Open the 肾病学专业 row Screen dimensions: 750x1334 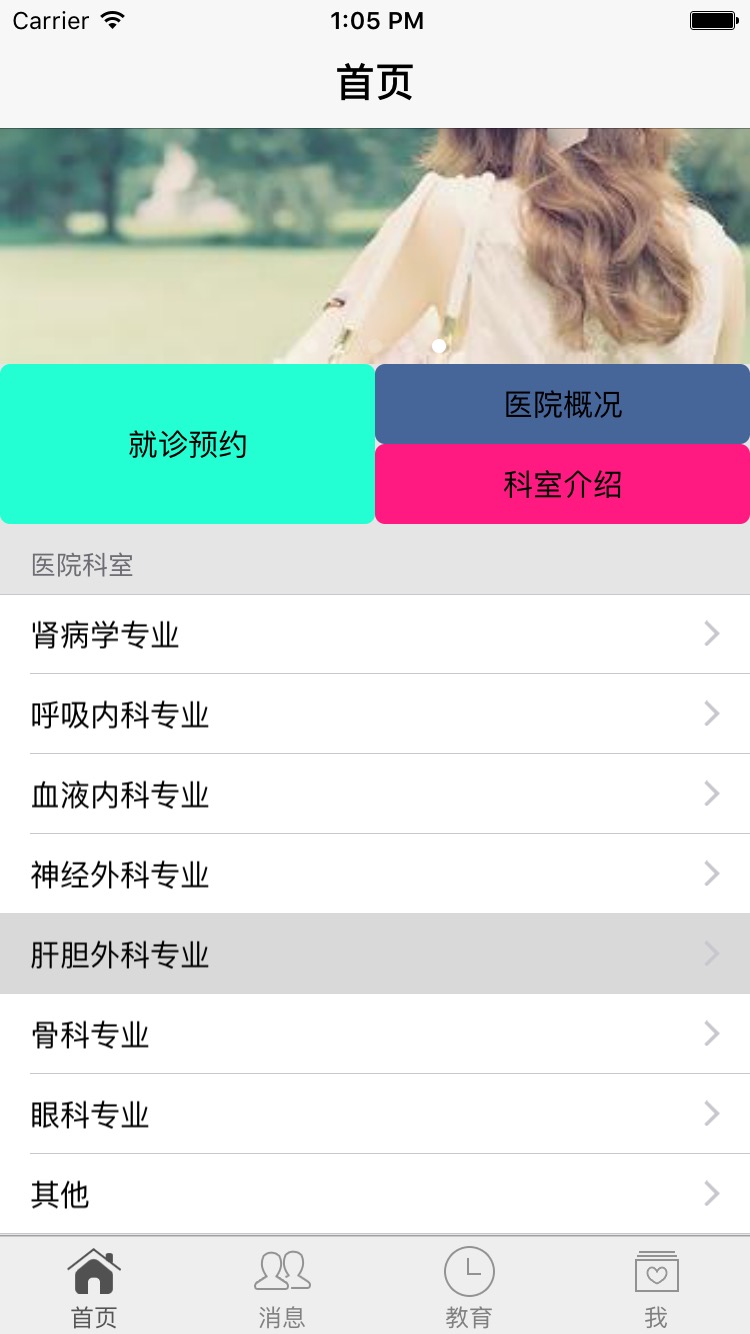pos(375,634)
